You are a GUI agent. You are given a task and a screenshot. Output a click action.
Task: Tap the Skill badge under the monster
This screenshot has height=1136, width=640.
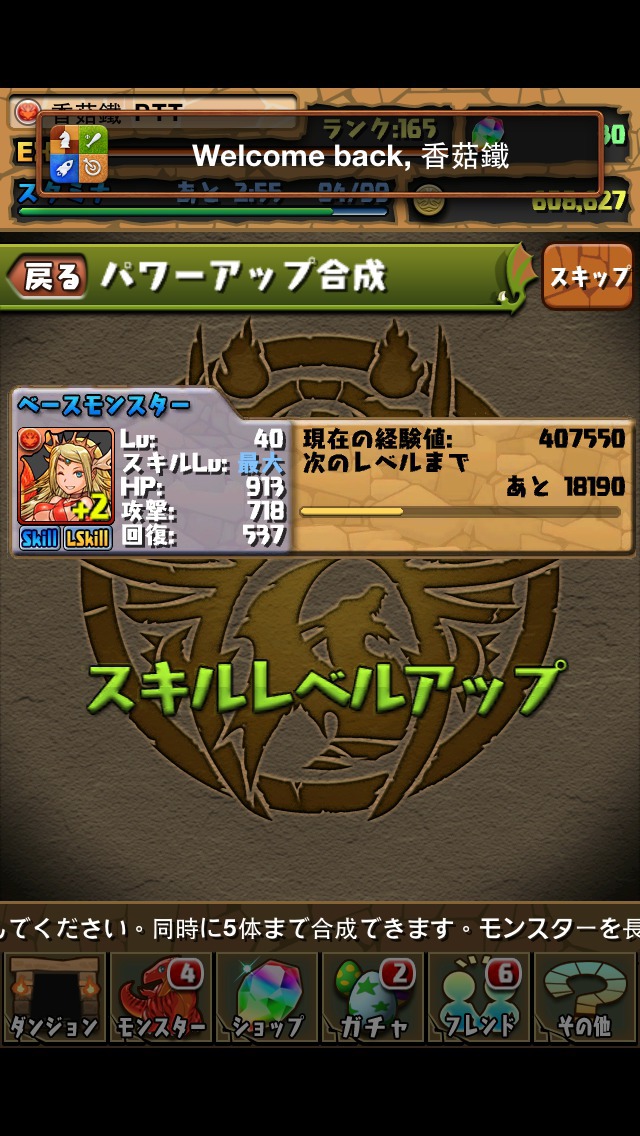pyautogui.click(x=40, y=538)
